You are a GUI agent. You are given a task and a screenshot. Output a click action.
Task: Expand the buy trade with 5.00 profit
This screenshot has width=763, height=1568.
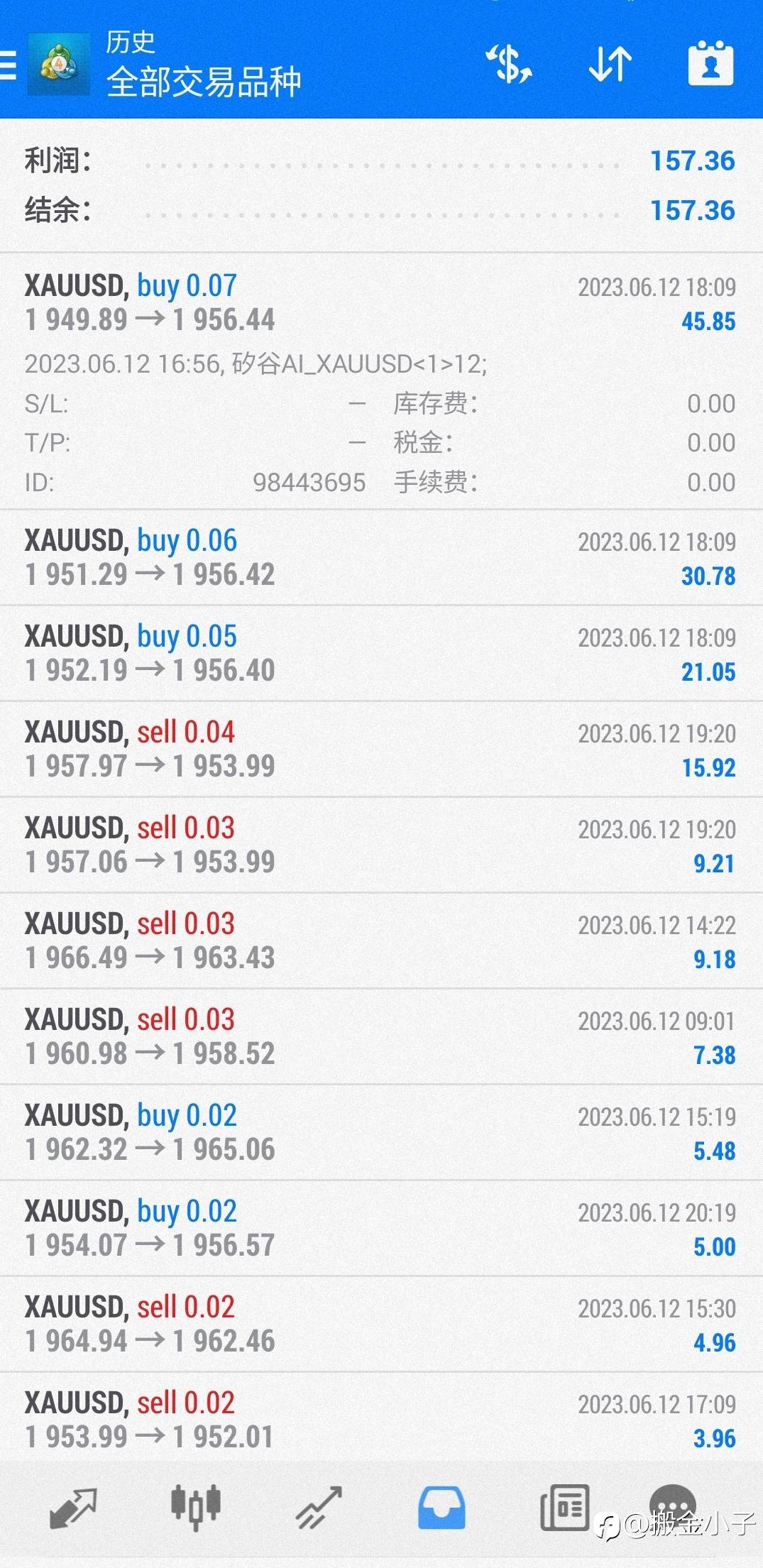coord(381,1228)
